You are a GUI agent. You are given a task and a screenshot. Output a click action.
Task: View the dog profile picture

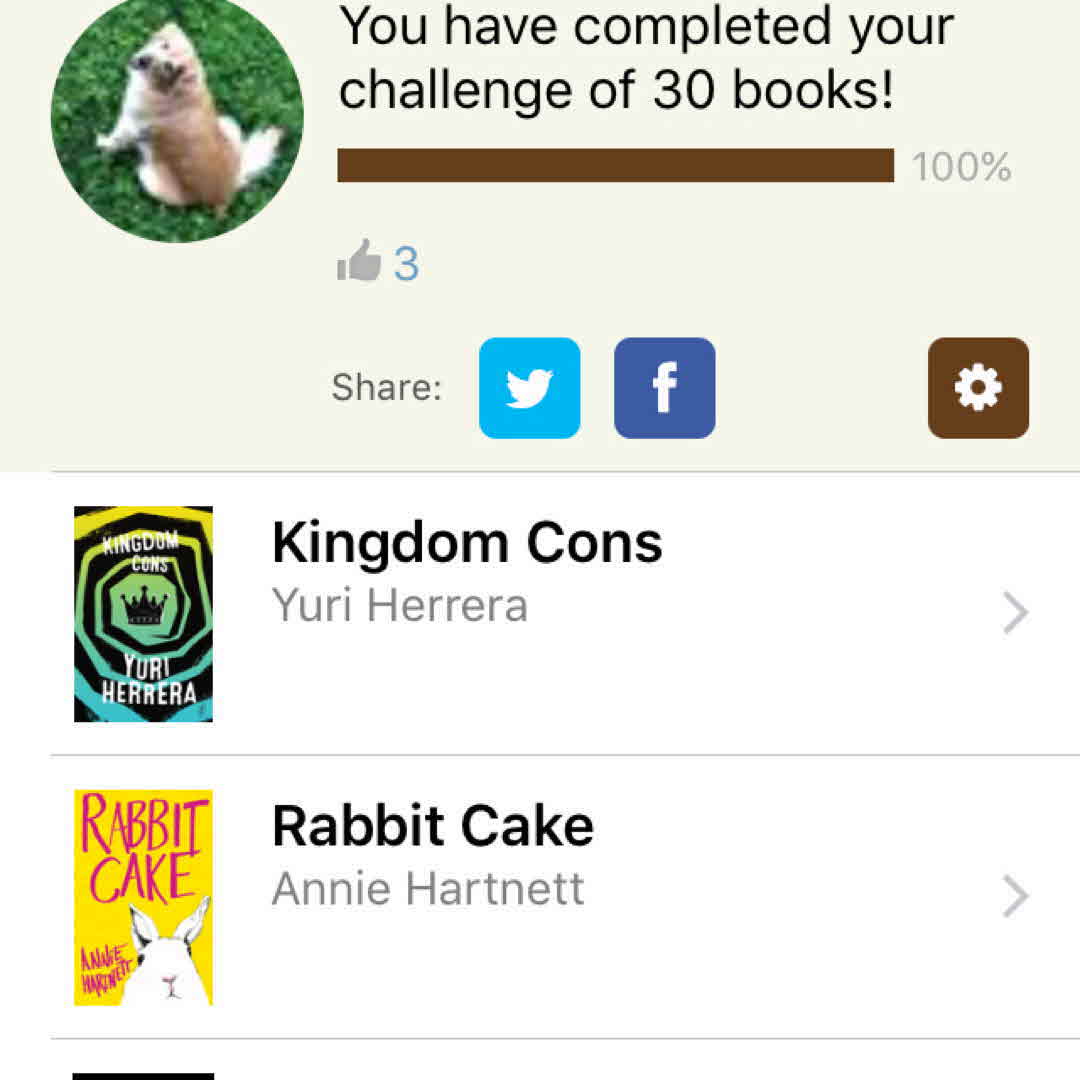pos(177,116)
